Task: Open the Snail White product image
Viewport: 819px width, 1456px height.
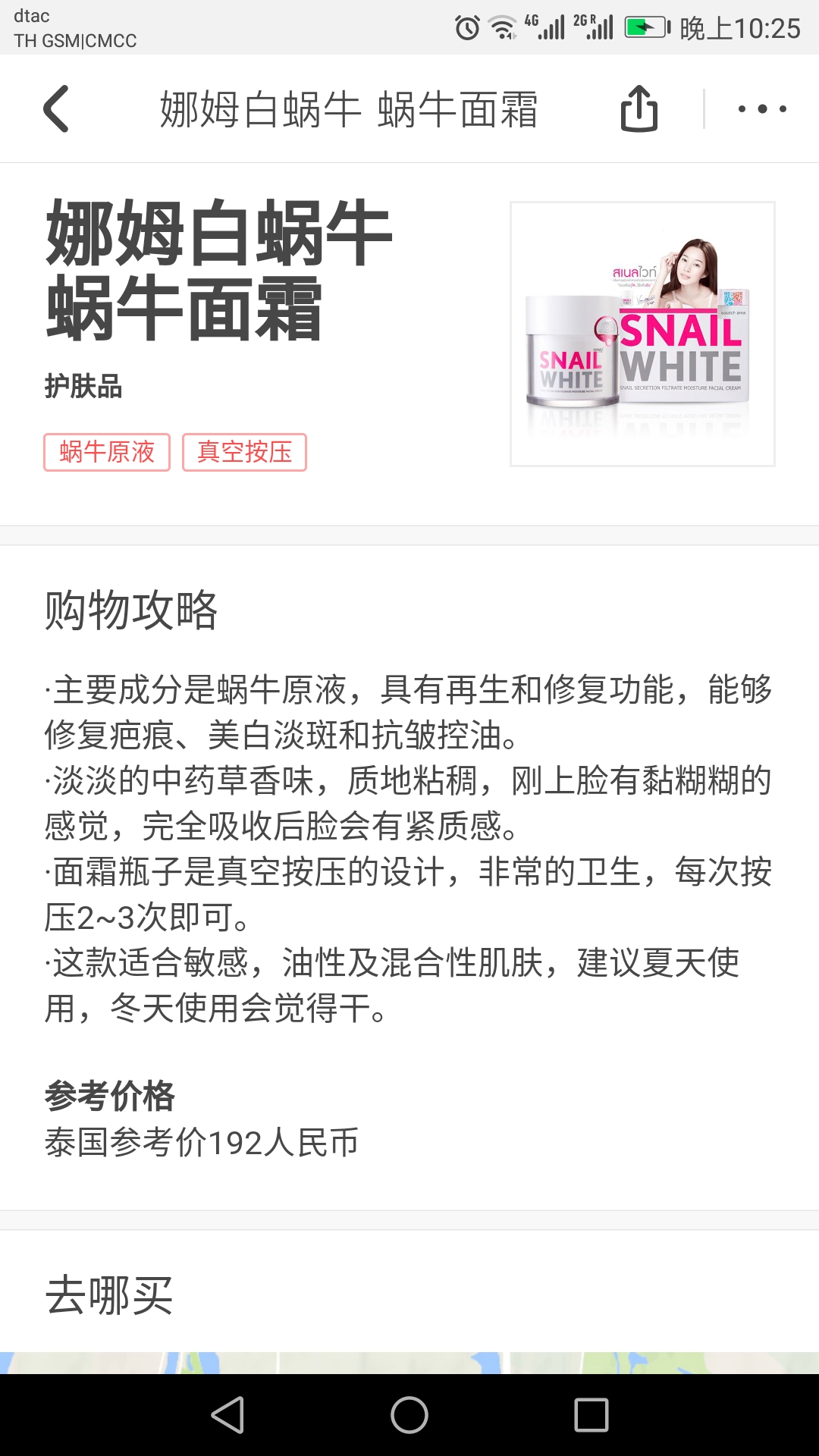Action: tap(642, 334)
